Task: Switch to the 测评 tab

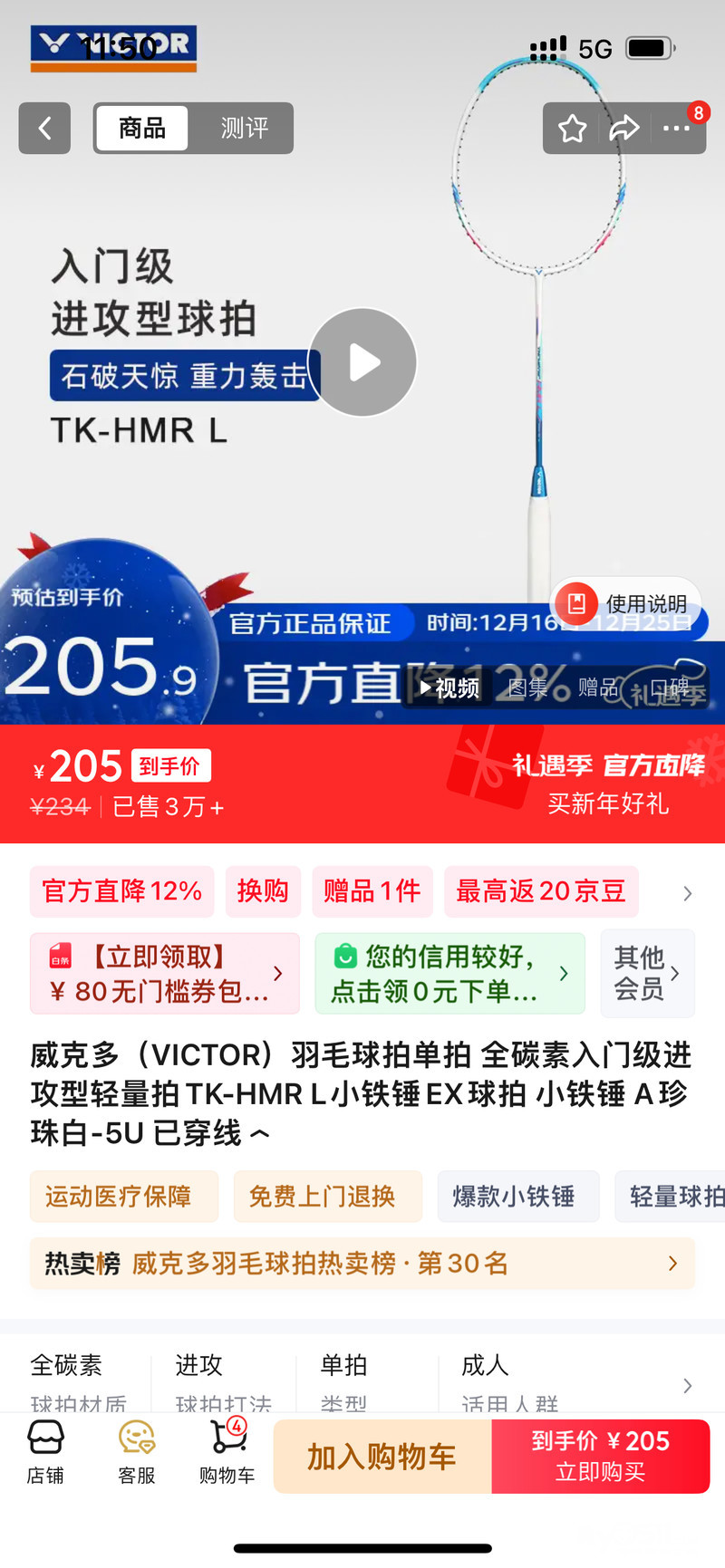Action: click(243, 129)
